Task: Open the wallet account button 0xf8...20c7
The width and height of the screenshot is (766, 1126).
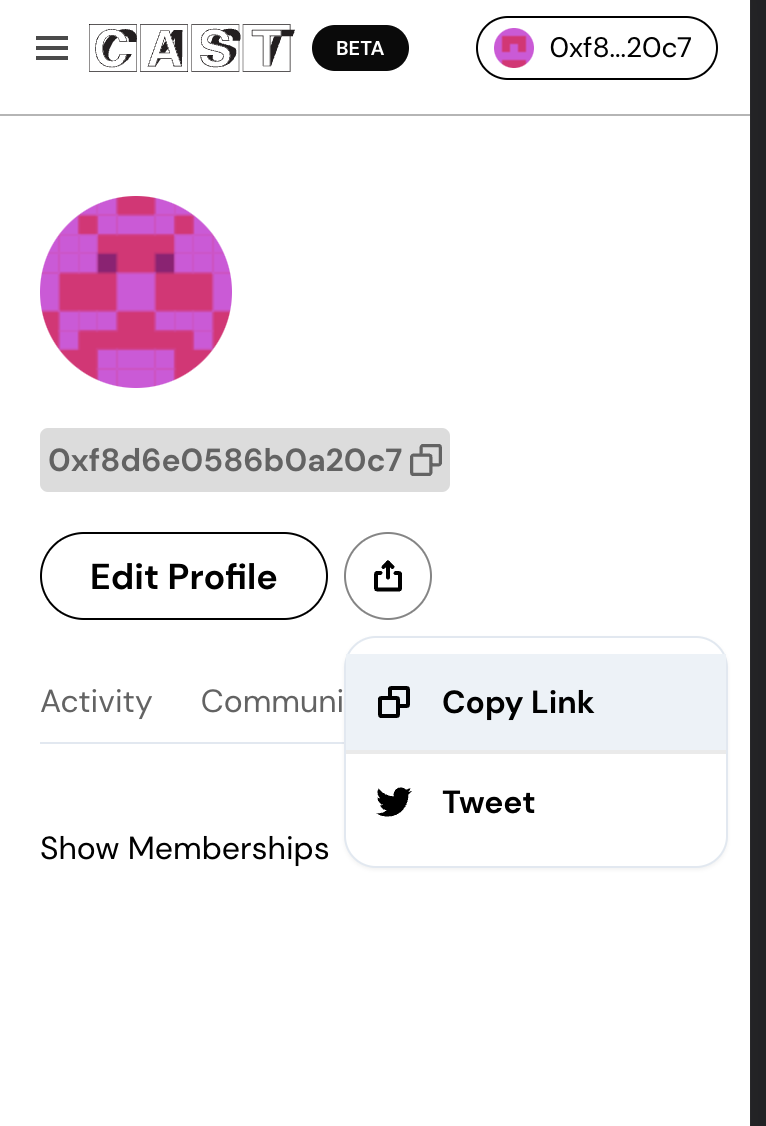Action: coord(597,47)
